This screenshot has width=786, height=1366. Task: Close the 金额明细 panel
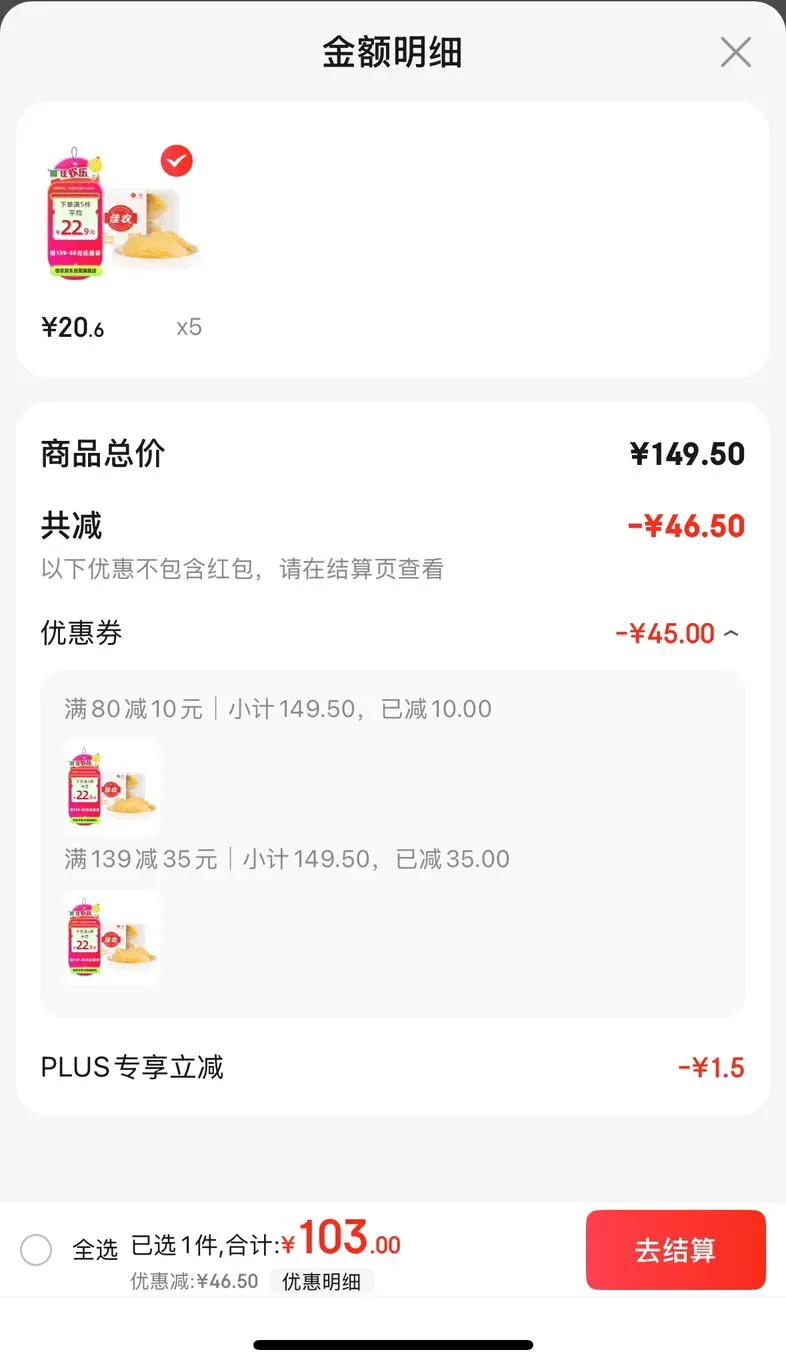pyautogui.click(x=735, y=52)
